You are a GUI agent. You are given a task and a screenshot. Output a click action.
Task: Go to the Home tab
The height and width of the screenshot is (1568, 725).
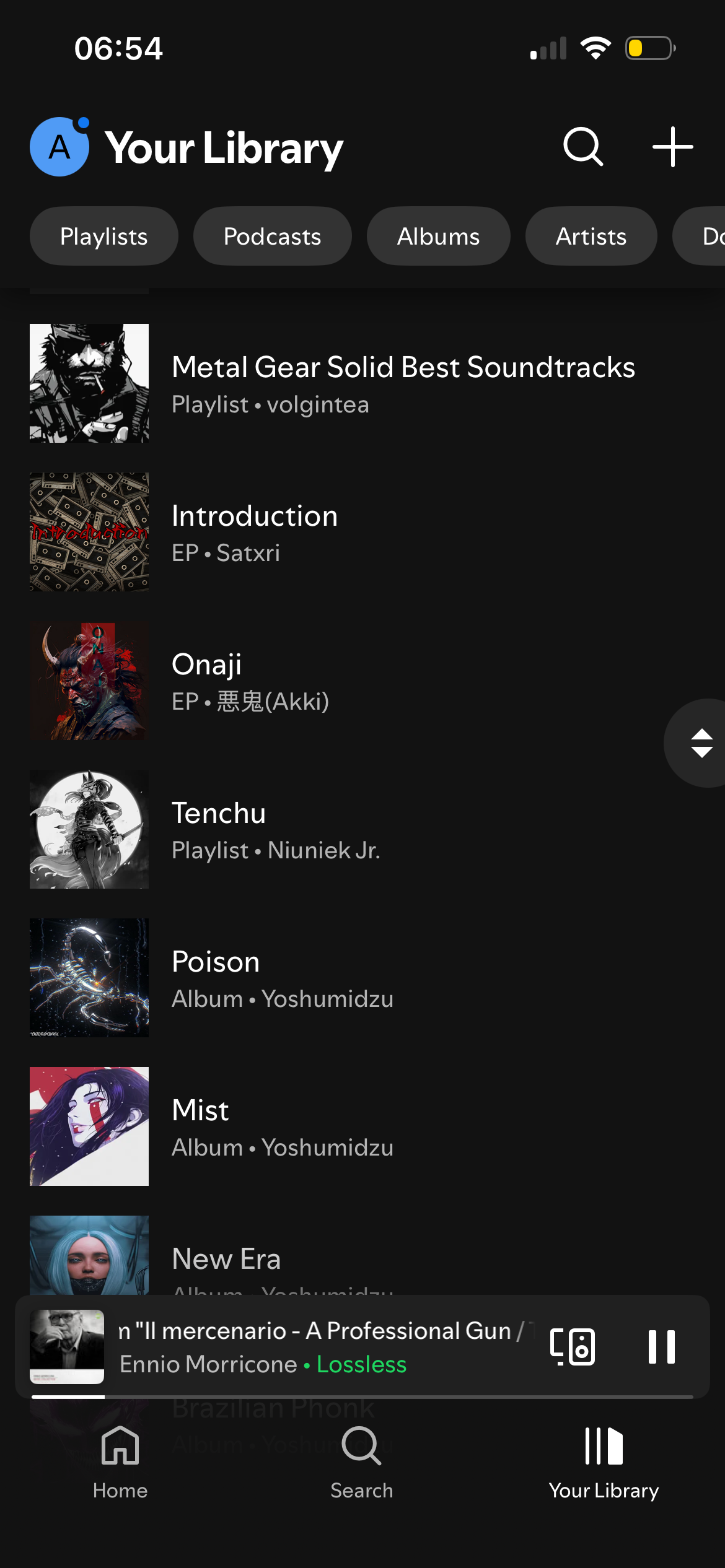(120, 1463)
